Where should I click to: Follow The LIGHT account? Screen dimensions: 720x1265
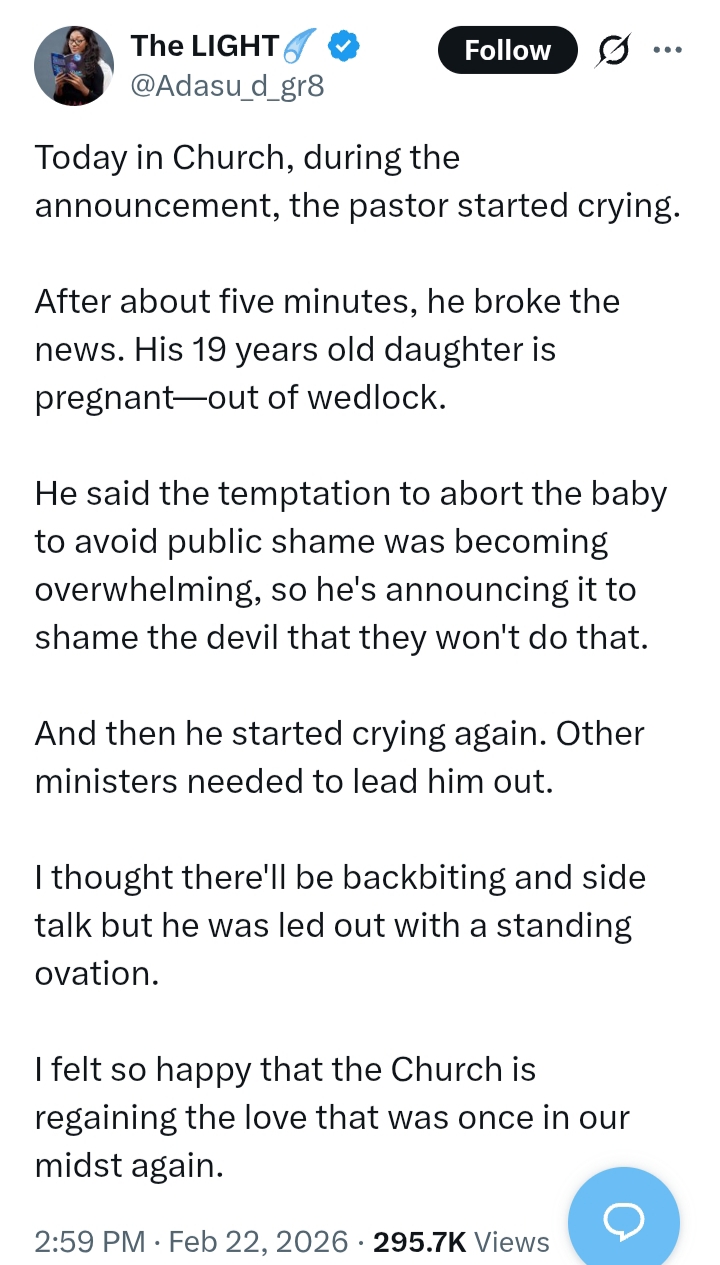pyautogui.click(x=507, y=50)
